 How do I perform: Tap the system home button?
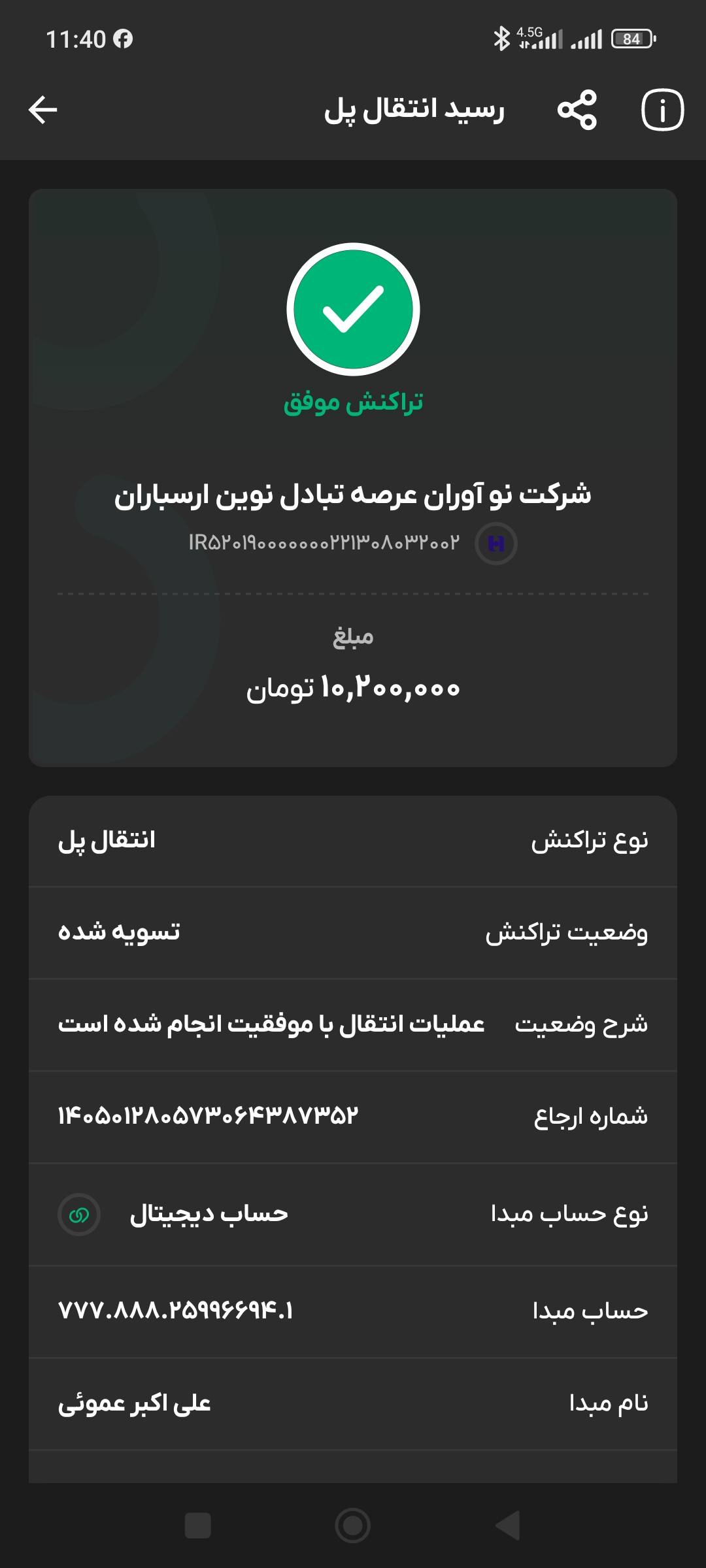[353, 1526]
